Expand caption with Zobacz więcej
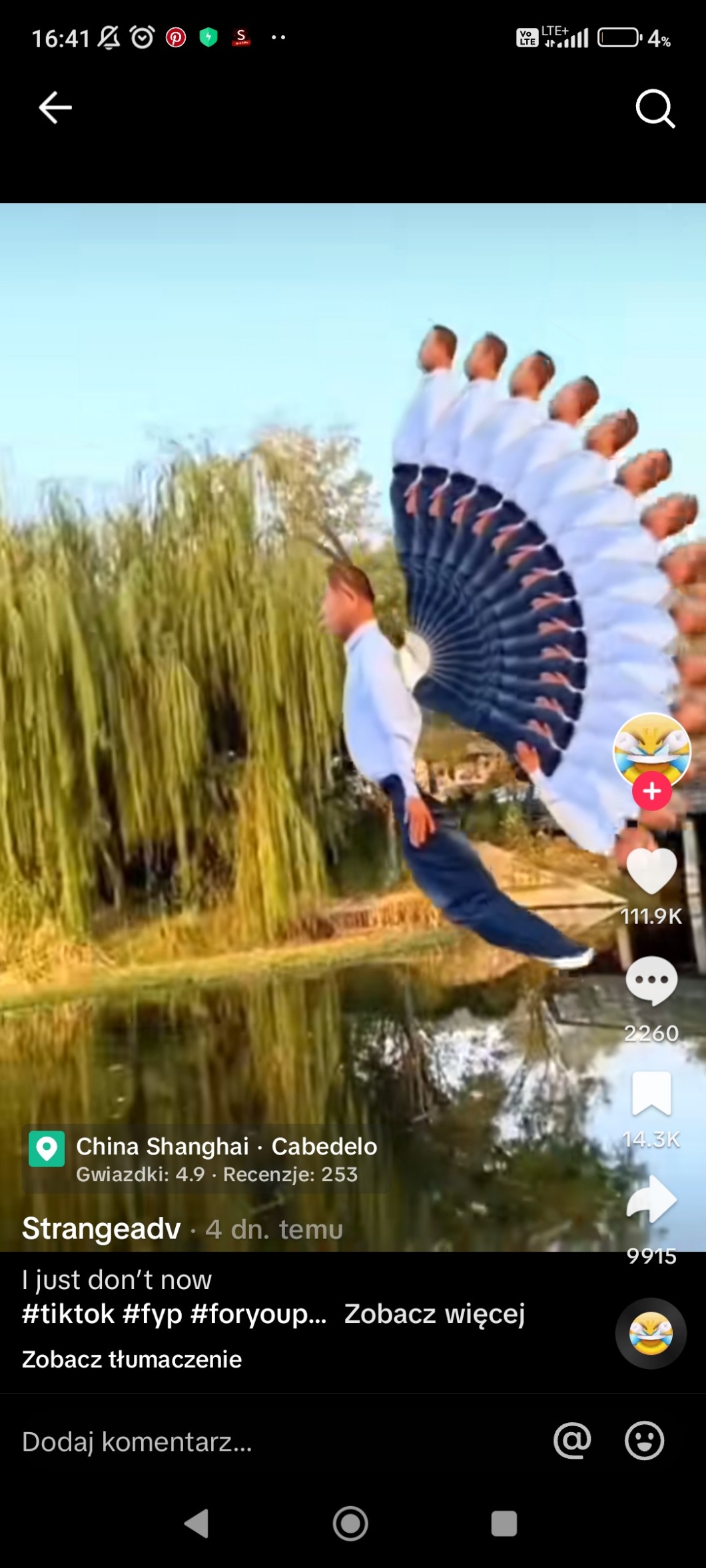 pos(434,1314)
